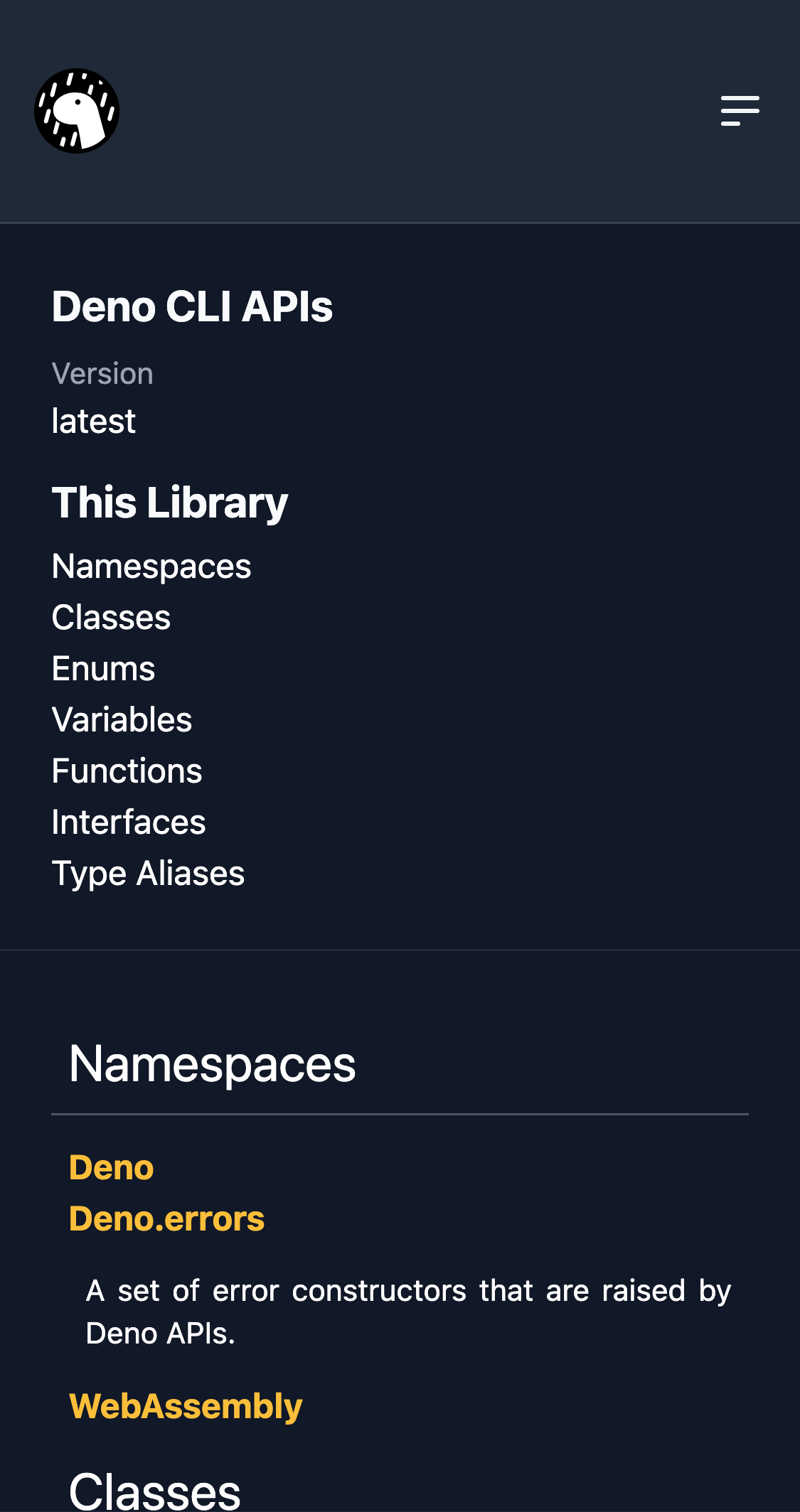Jump to the Functions section
The image size is (800, 1512).
(127, 771)
